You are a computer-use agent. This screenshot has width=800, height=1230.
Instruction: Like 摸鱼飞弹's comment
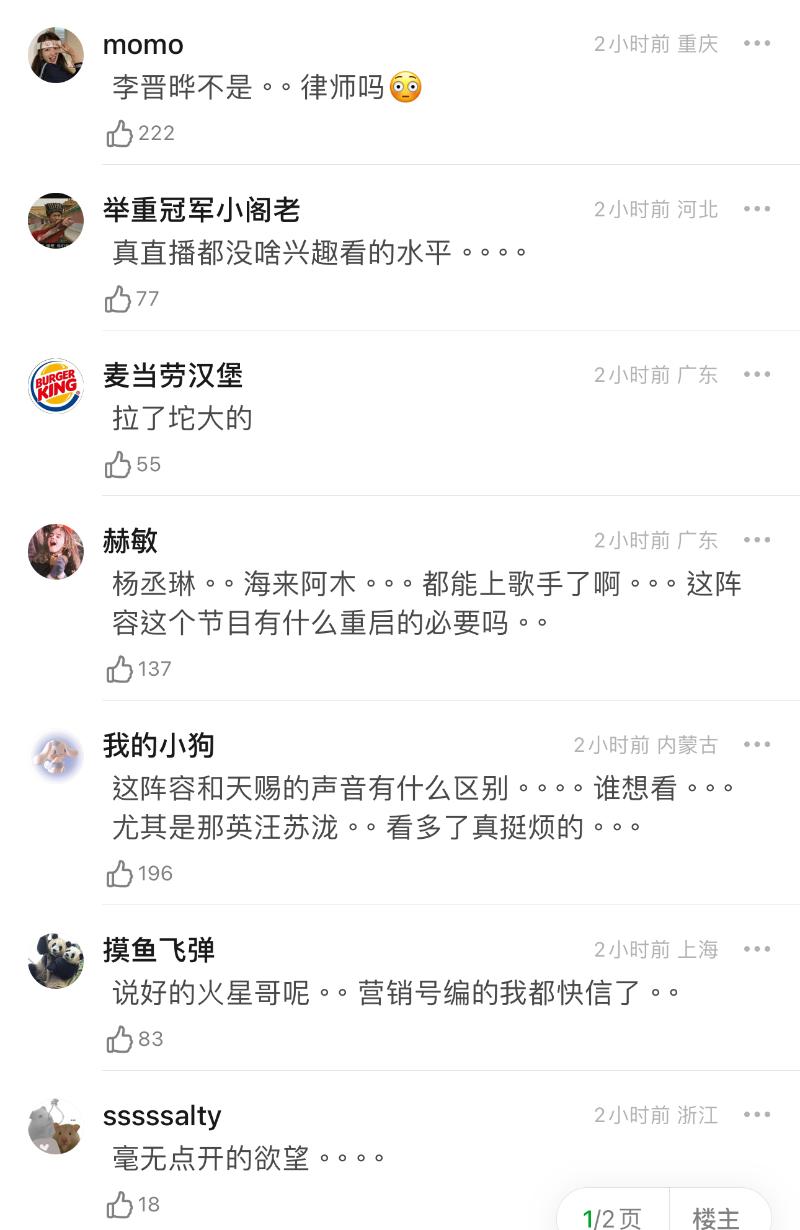pos(120,1040)
